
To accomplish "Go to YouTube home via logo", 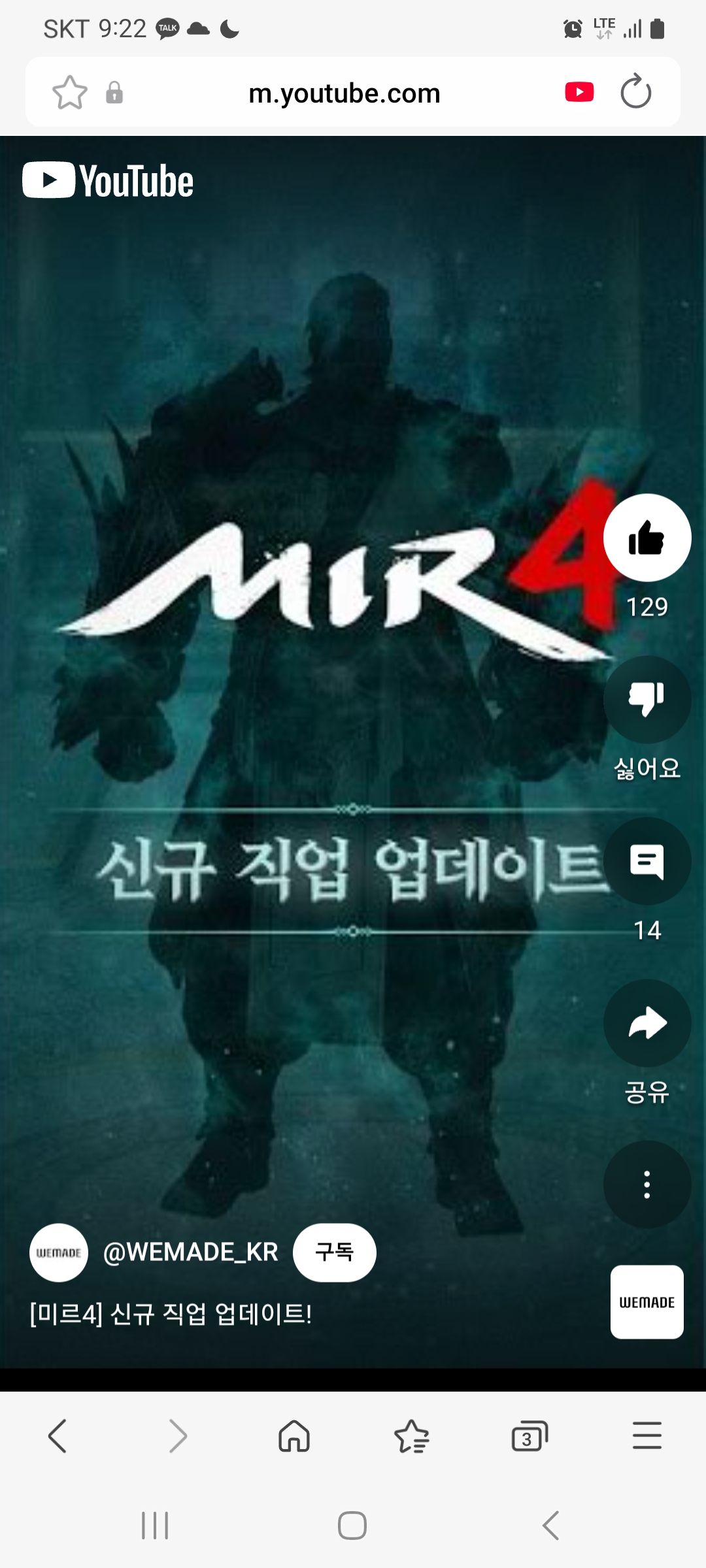I will (109, 181).
